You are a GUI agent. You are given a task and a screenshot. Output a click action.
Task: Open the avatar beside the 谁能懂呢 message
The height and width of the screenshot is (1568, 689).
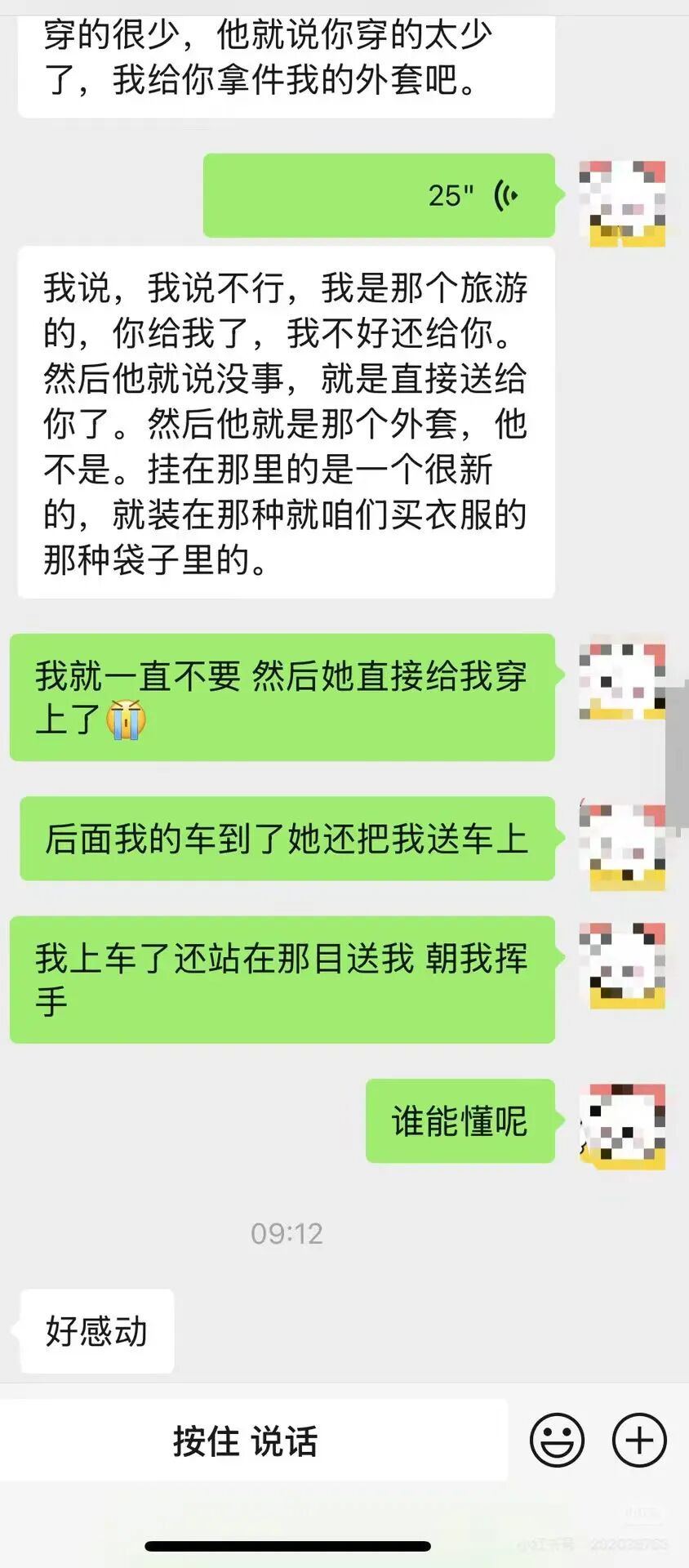click(622, 1126)
